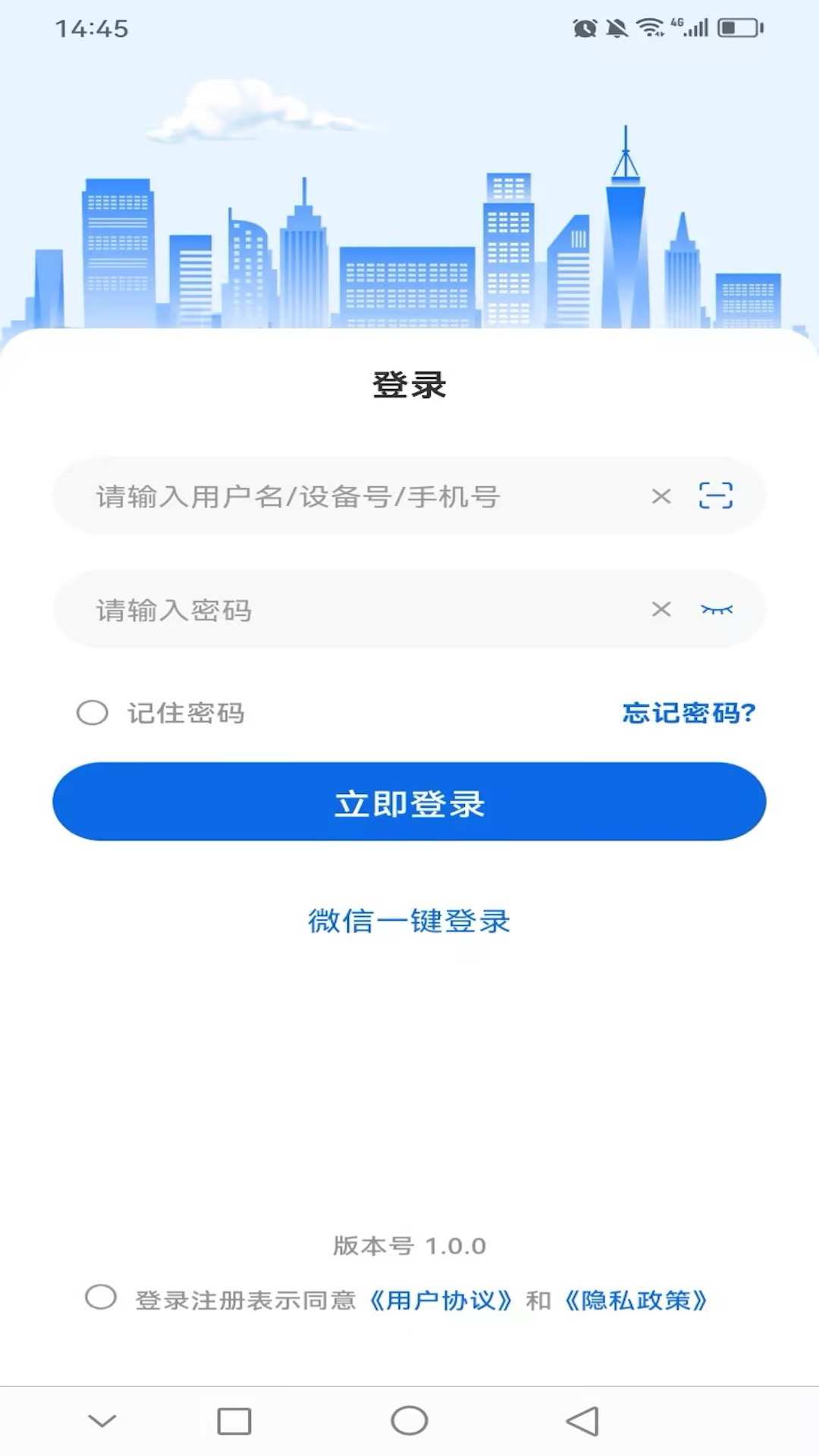The image size is (819, 1456).
Task: Click the username/device/phone input field
Action: (x=341, y=496)
